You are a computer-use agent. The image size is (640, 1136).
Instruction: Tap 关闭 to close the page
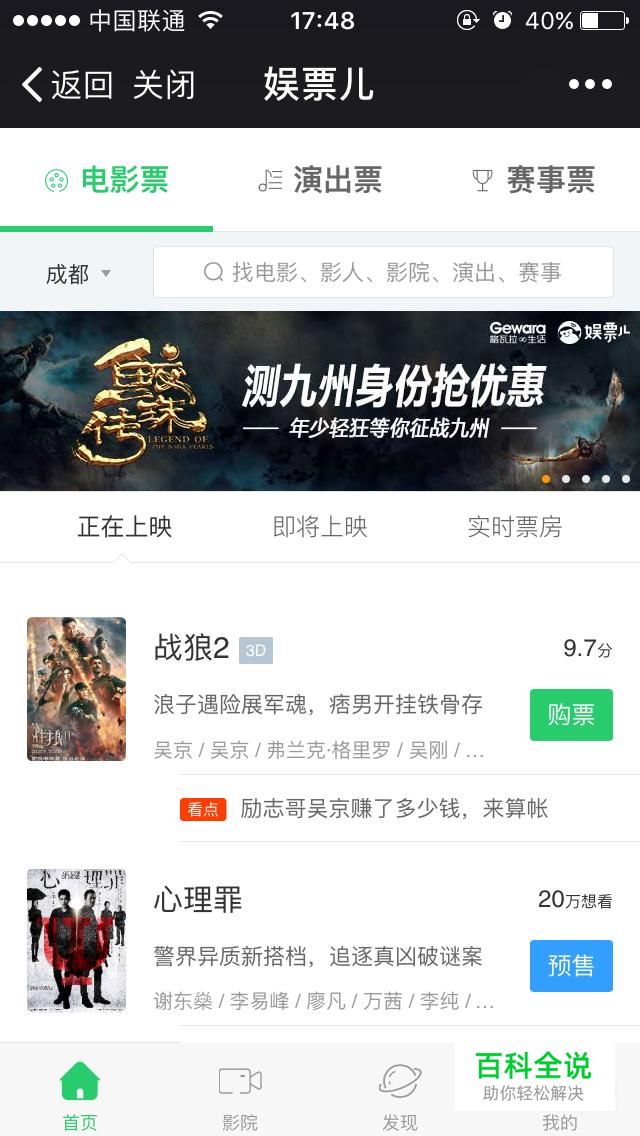click(x=164, y=85)
